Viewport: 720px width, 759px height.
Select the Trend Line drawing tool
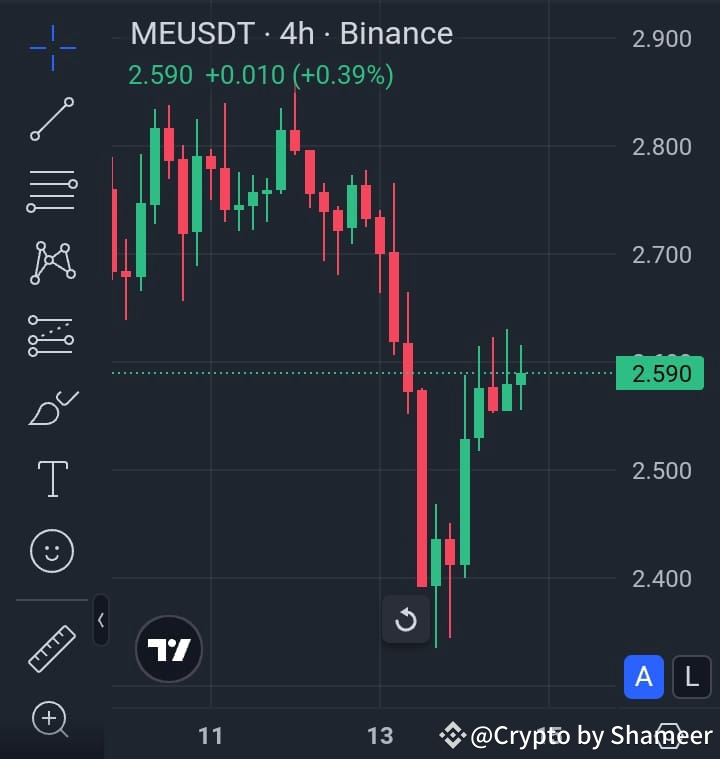click(x=52, y=117)
